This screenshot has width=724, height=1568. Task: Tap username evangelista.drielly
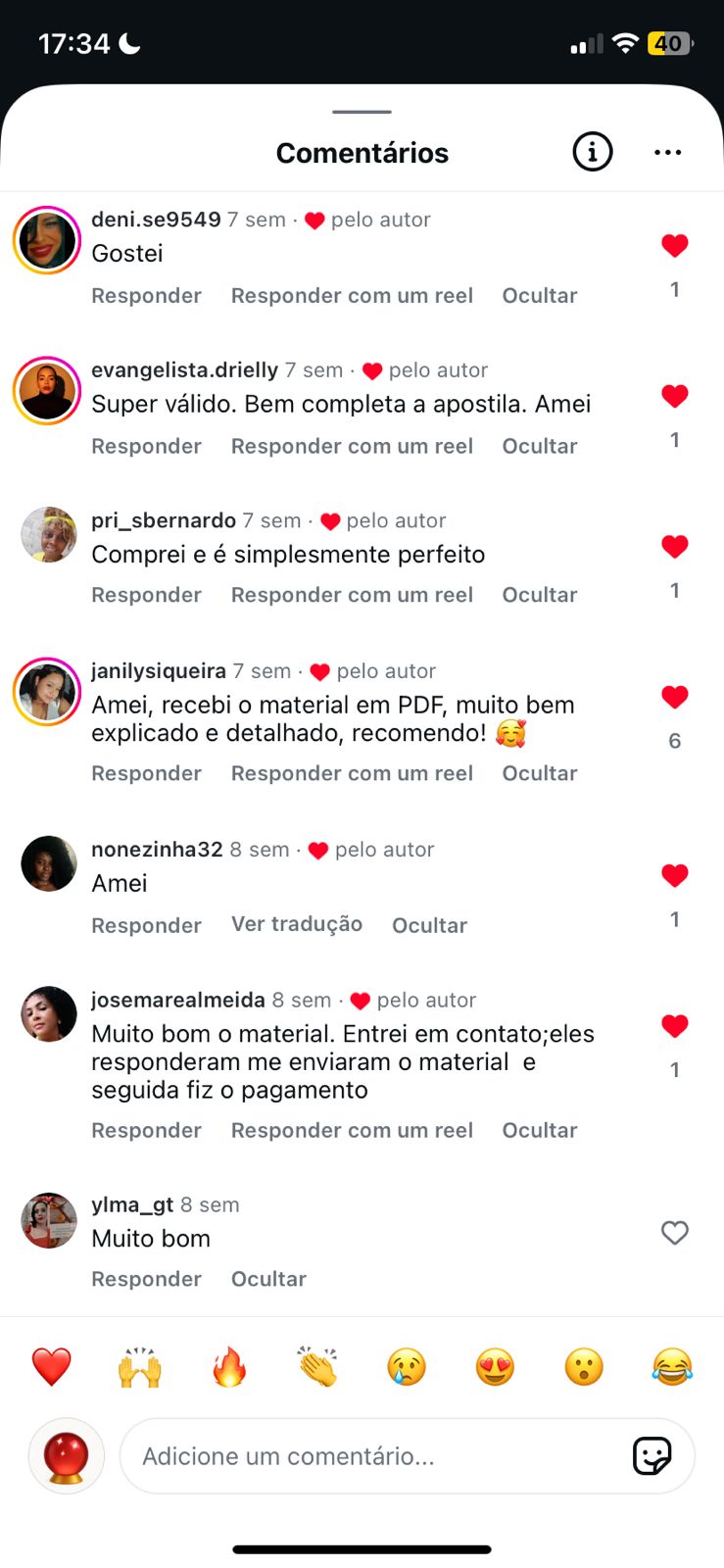click(184, 370)
